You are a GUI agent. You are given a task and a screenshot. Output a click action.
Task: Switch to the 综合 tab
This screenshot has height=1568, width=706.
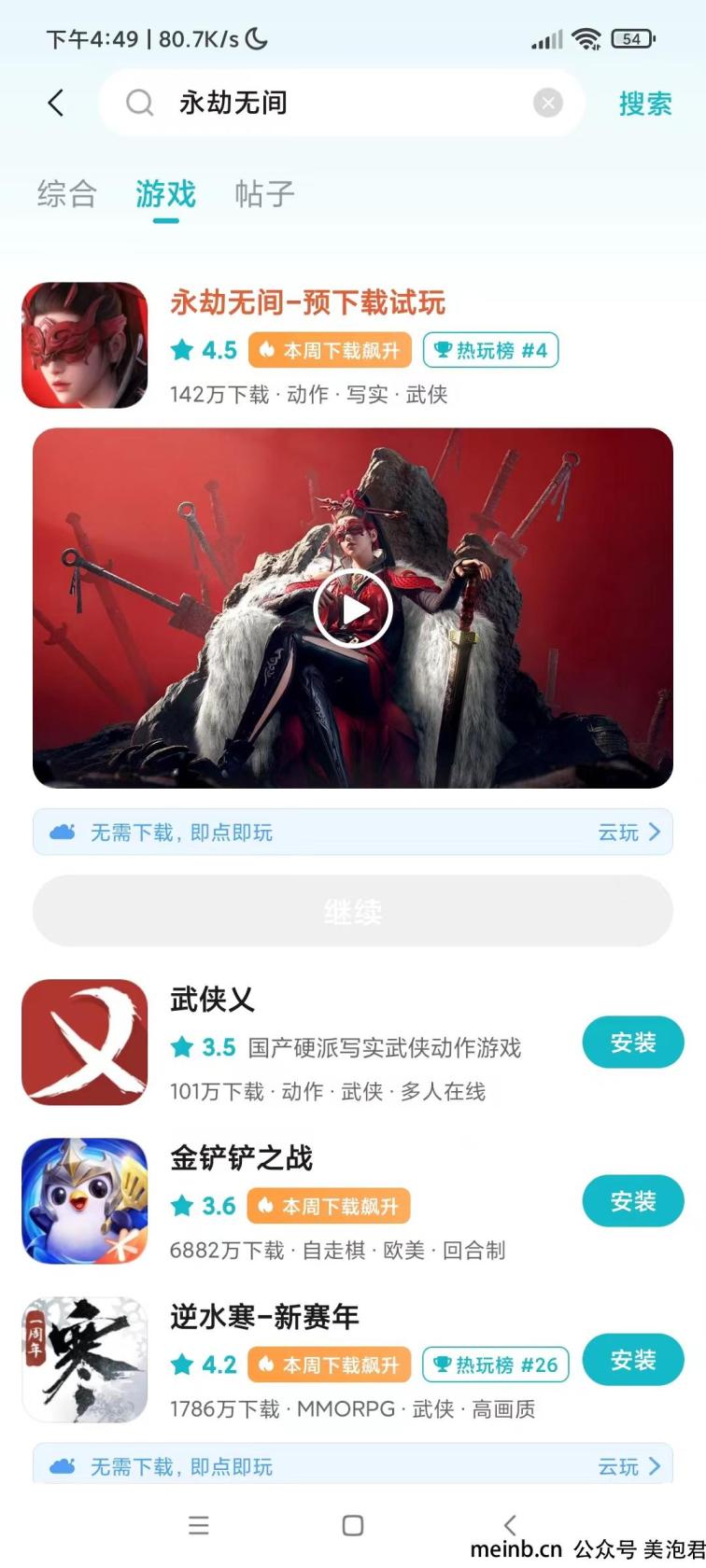pyautogui.click(x=67, y=194)
